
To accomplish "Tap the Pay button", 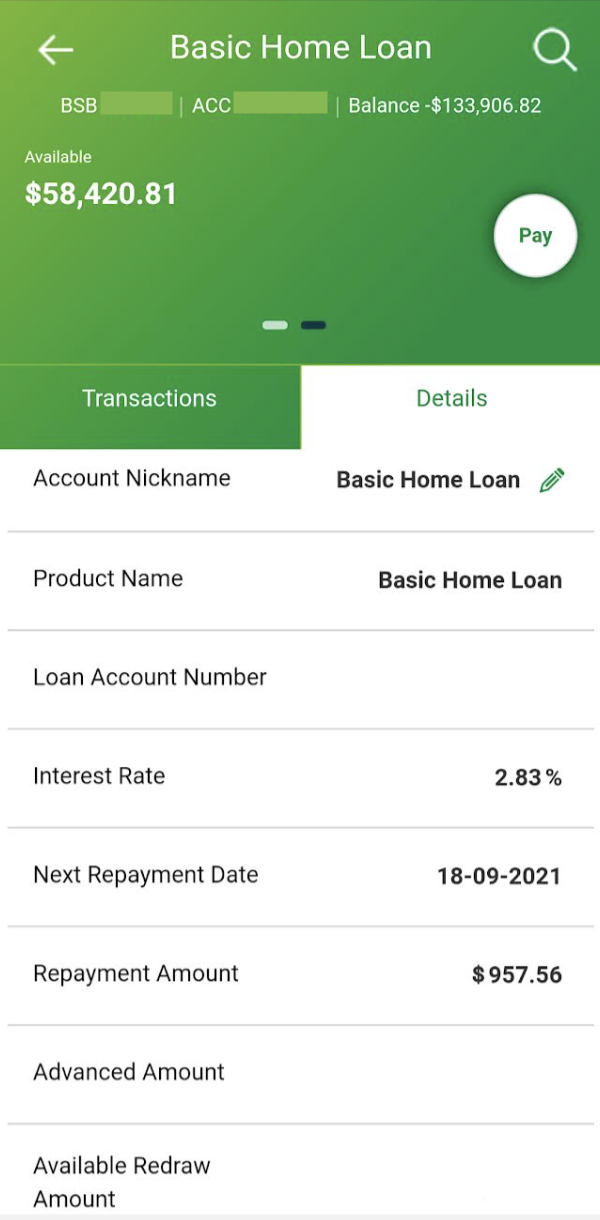I will [535, 236].
